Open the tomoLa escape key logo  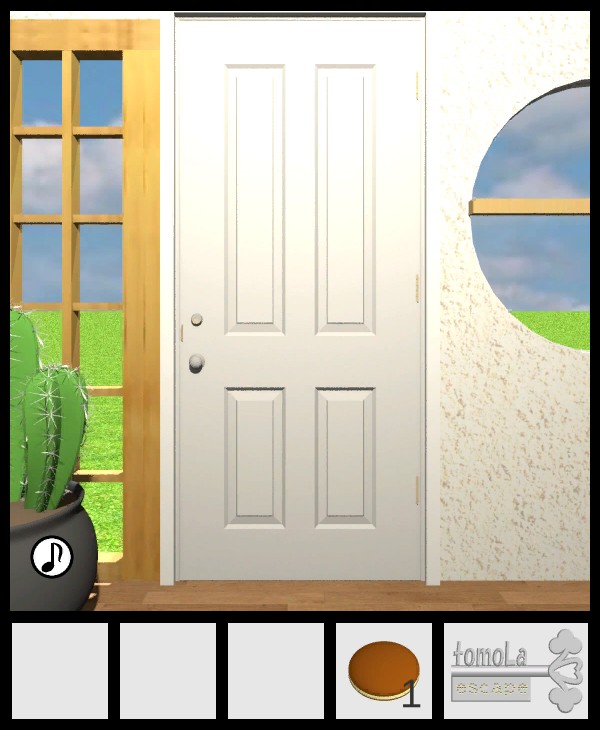coord(516,671)
